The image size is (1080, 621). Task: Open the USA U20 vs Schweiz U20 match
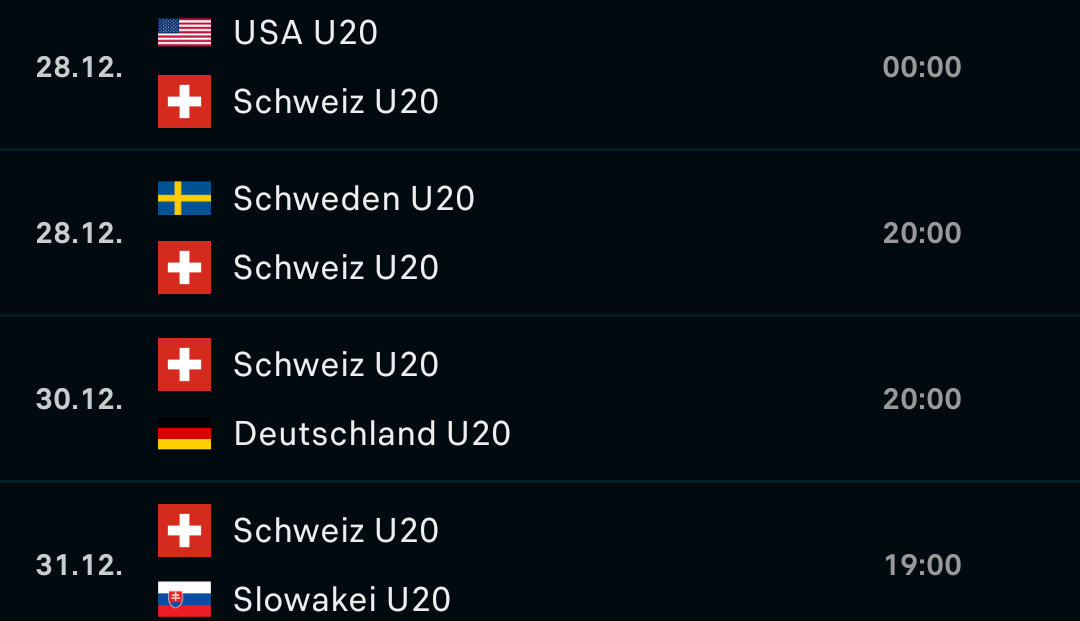click(540, 68)
